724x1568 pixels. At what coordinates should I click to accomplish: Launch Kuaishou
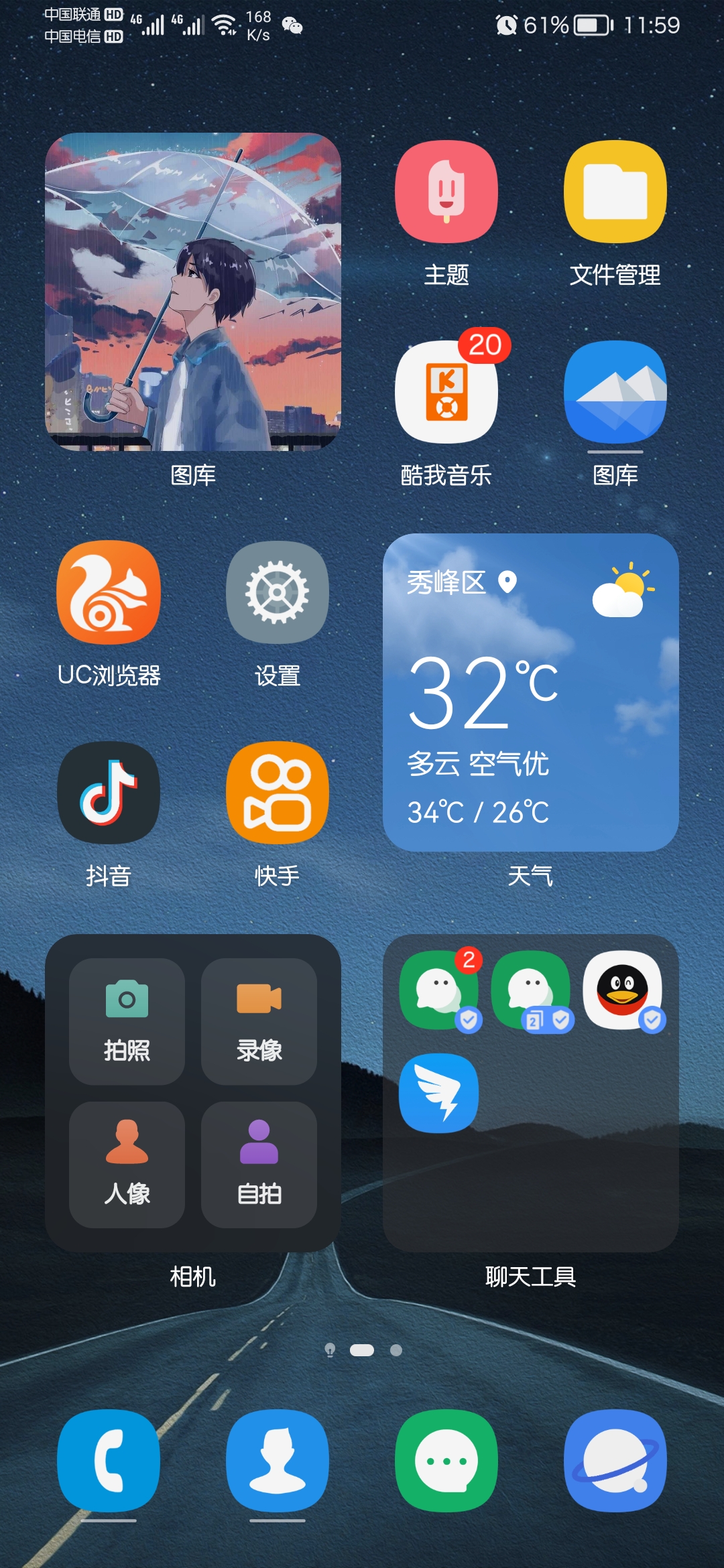277,794
